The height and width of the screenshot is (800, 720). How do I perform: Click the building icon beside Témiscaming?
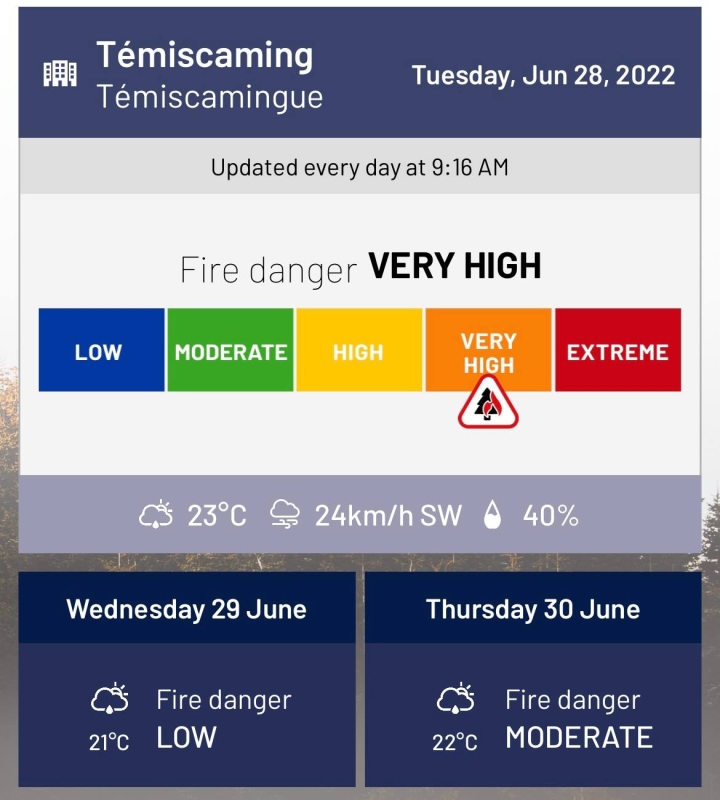pos(59,73)
